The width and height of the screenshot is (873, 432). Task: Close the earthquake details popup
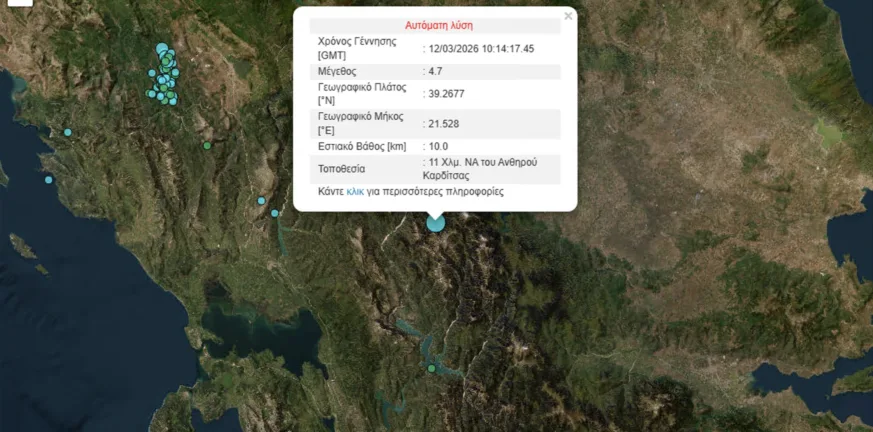click(568, 16)
